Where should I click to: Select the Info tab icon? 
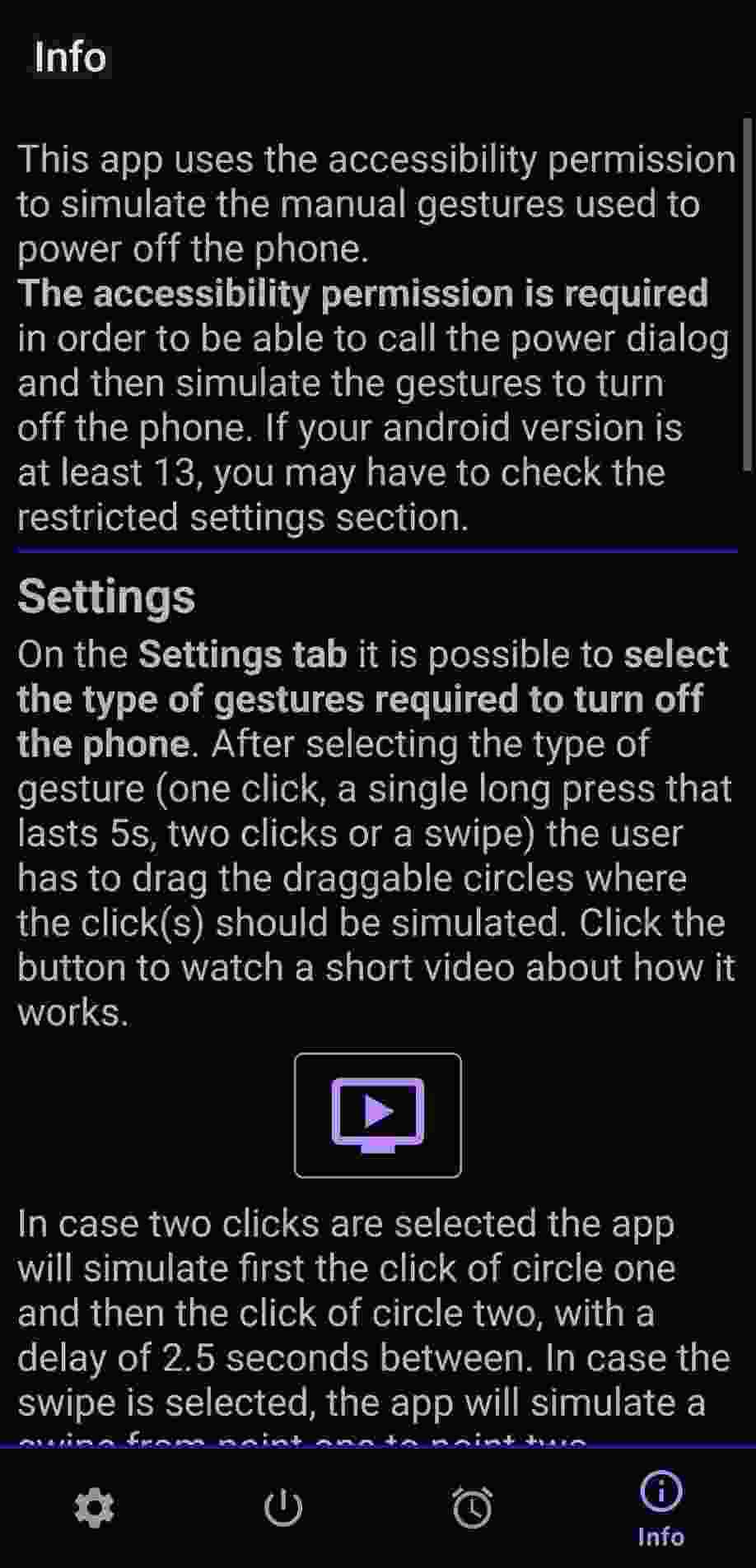coord(660,1491)
